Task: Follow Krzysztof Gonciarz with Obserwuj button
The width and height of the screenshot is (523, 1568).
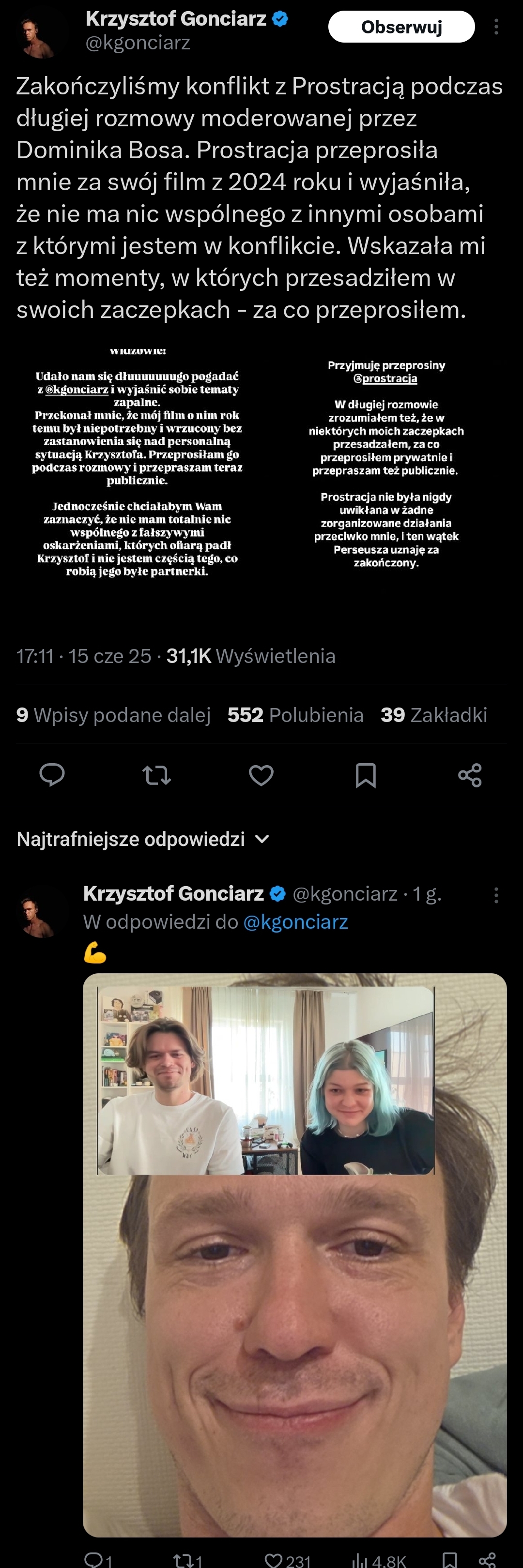Action: (x=401, y=27)
